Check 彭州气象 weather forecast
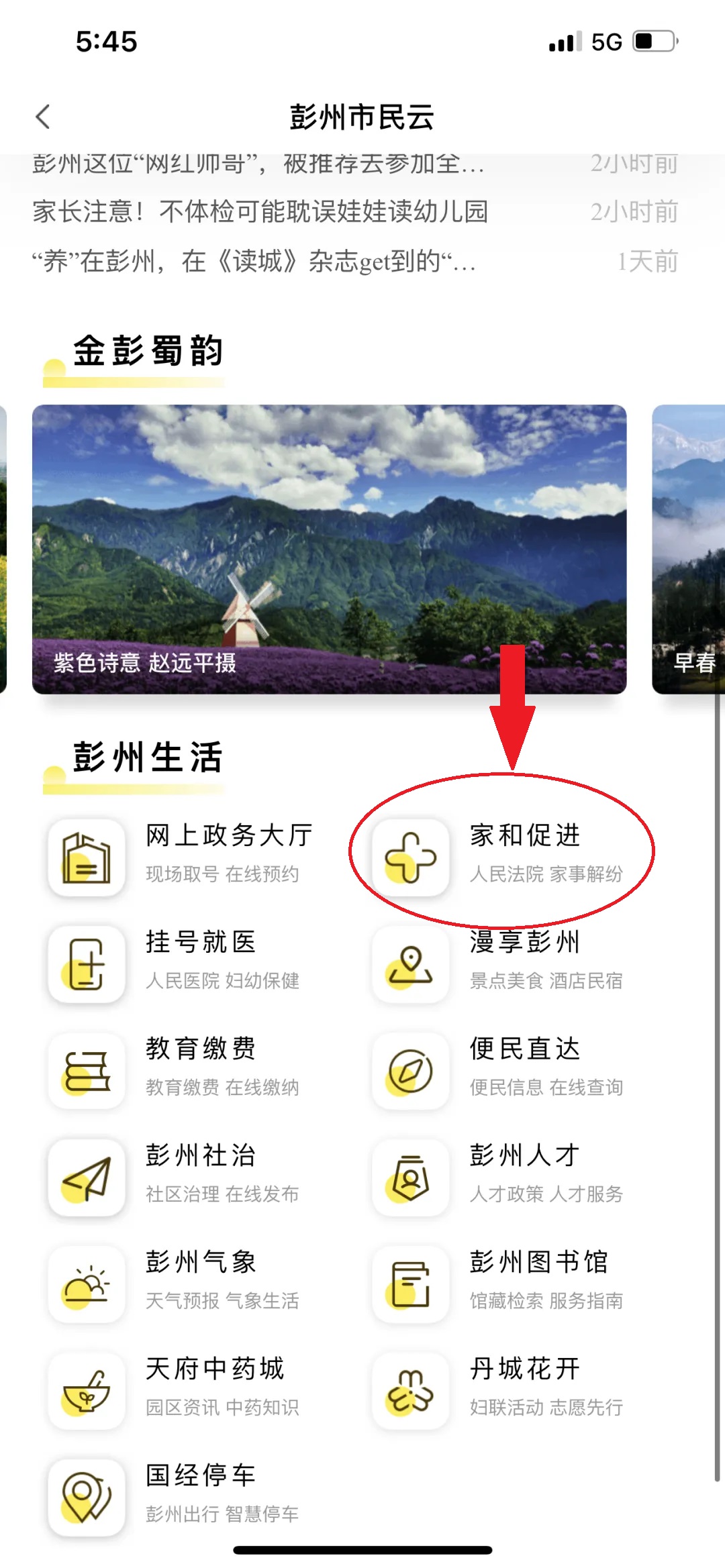This screenshot has height=1568, width=725. pyautogui.click(x=181, y=1282)
